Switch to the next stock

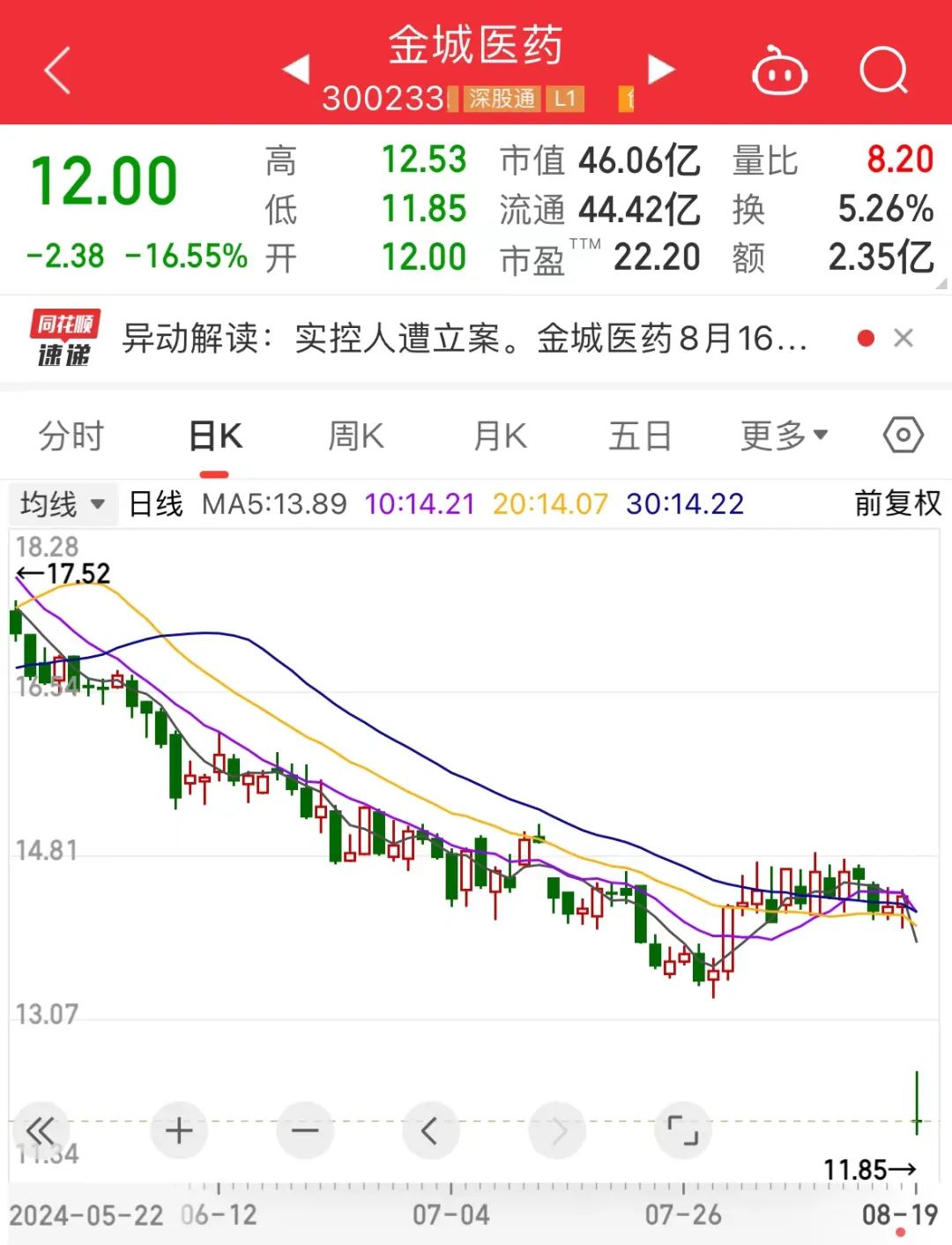660,69
